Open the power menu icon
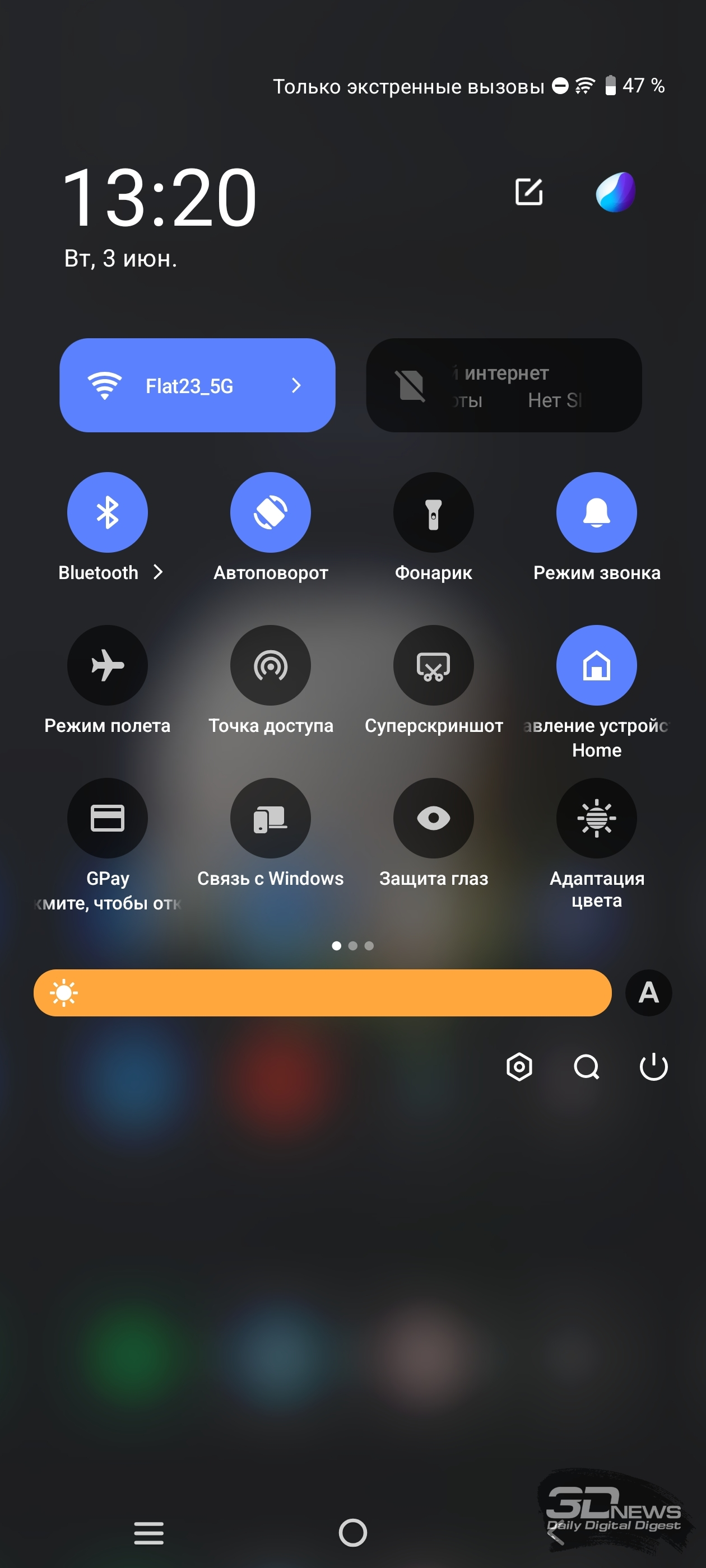Image resolution: width=706 pixels, height=1568 pixels. 653,1066
